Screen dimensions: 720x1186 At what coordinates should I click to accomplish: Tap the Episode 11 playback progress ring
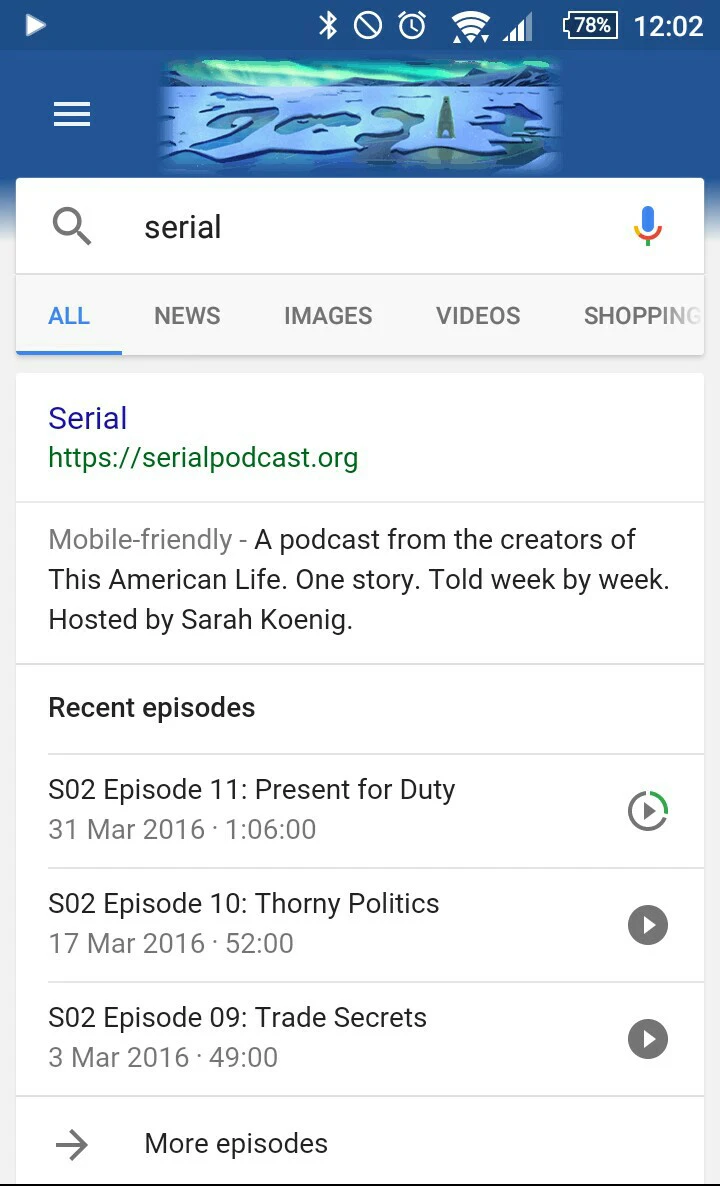click(x=647, y=811)
